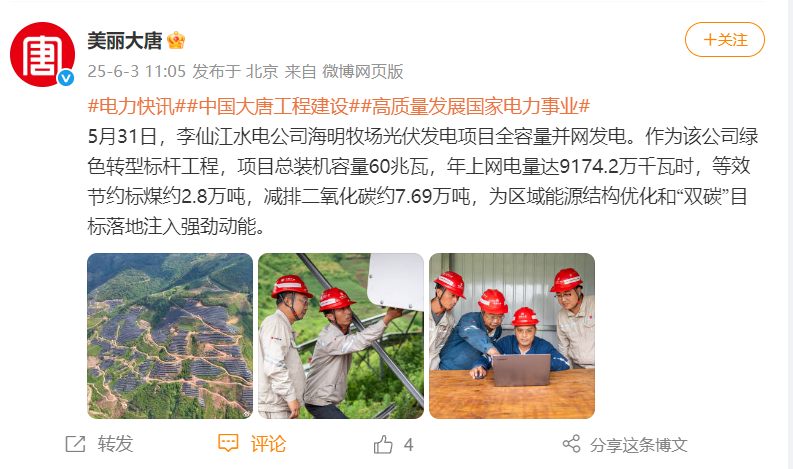This screenshot has height=469, width=793.
Task: Open the 评论 comments section
Action: pos(253,443)
